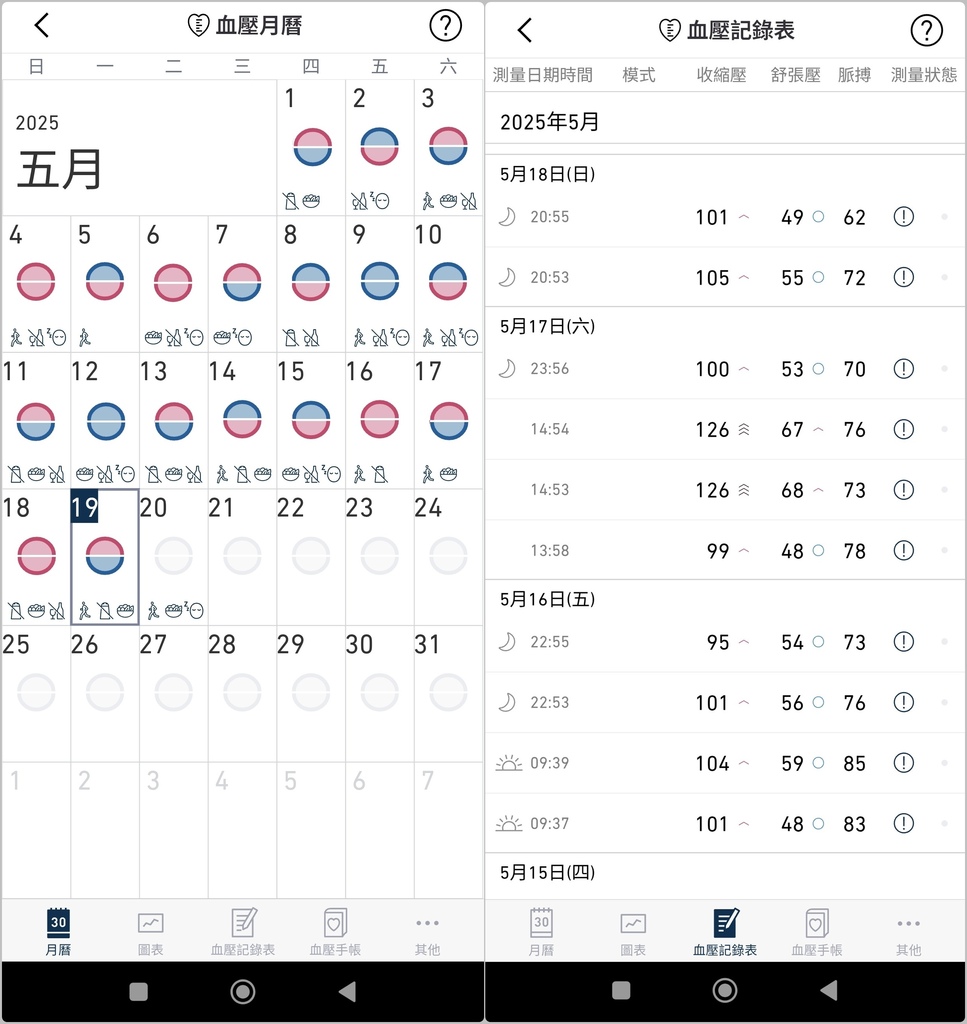This screenshot has height=1024, width=967.
Task: Go back from the 血壓月曆 screen
Action: [41, 27]
